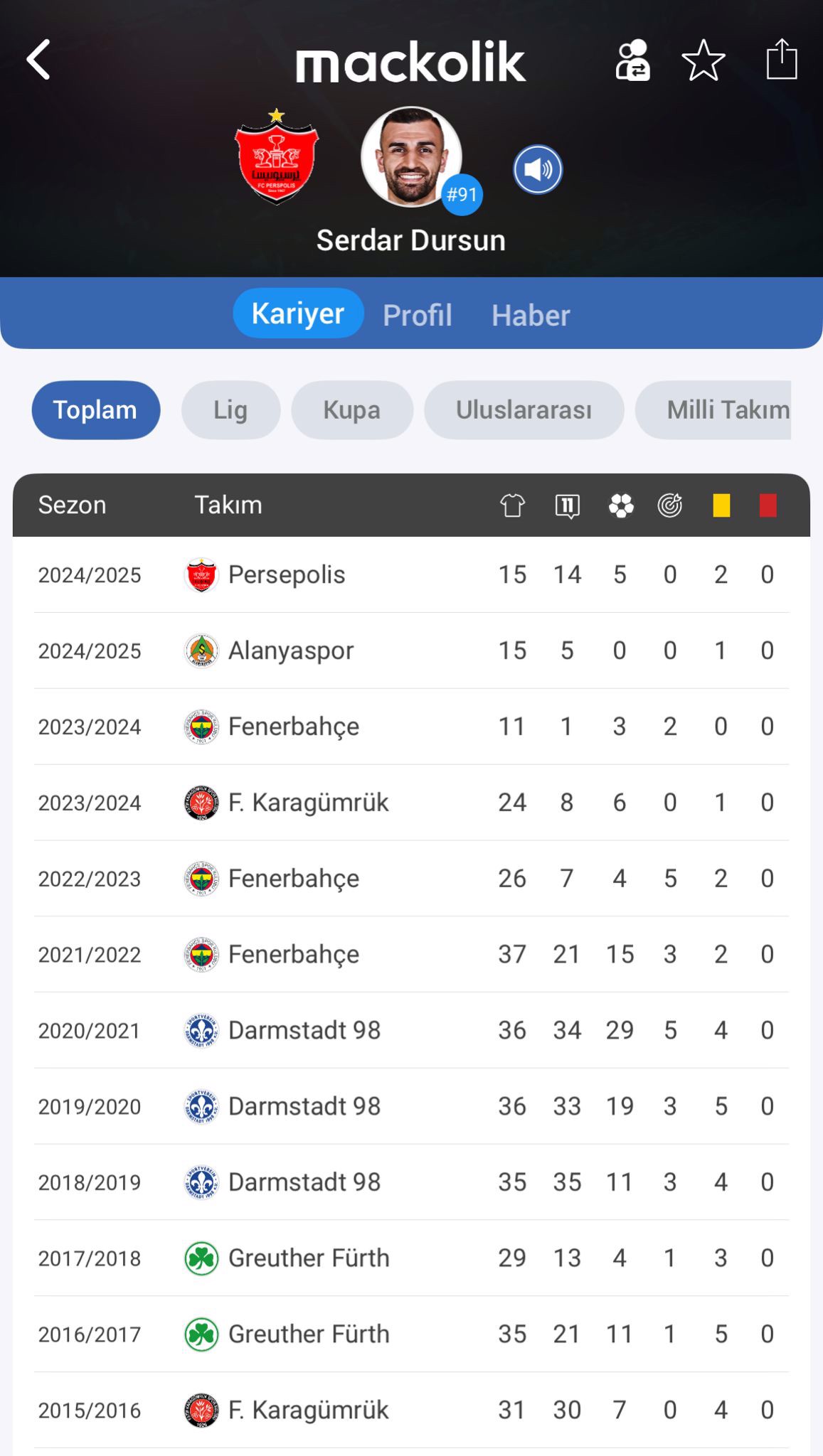Filter stats by Kupa
This screenshot has width=823, height=1456.
[x=352, y=410]
